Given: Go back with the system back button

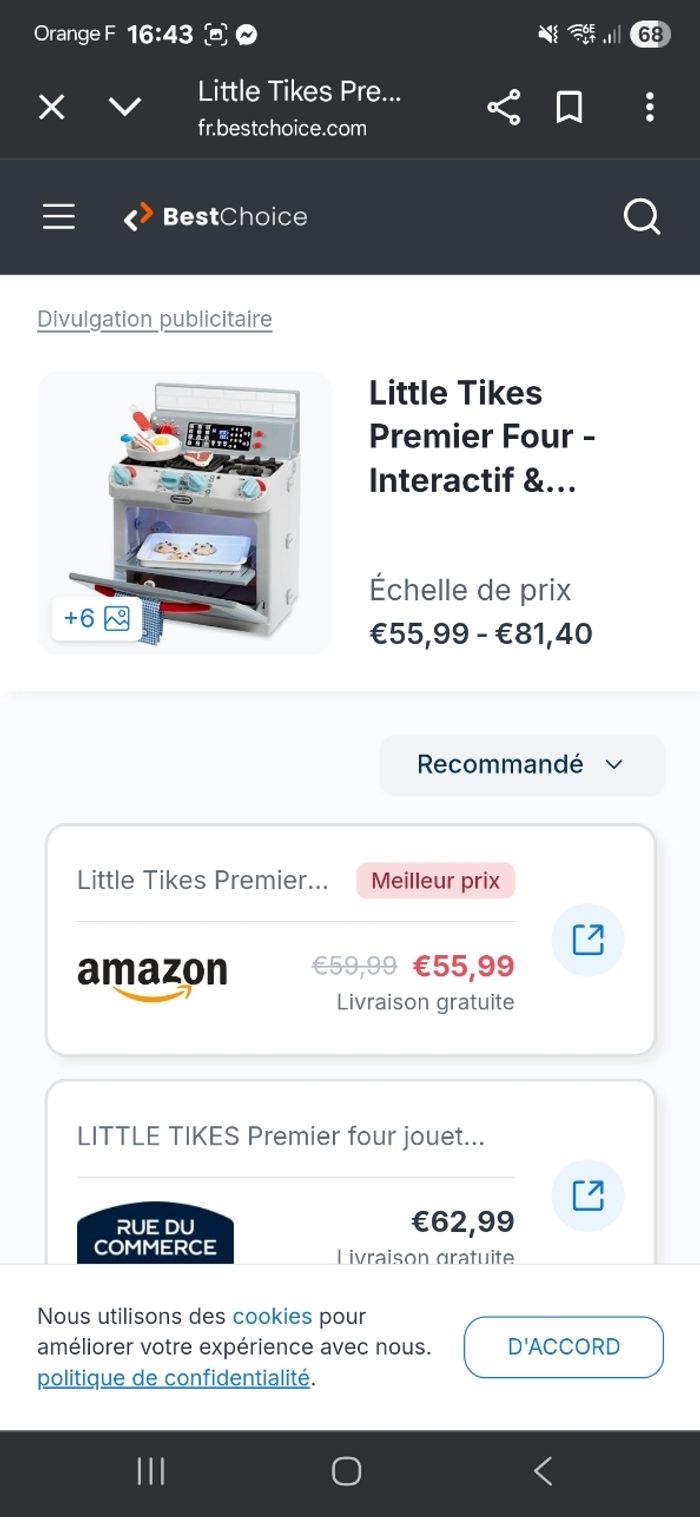Looking at the screenshot, I should [542, 1471].
